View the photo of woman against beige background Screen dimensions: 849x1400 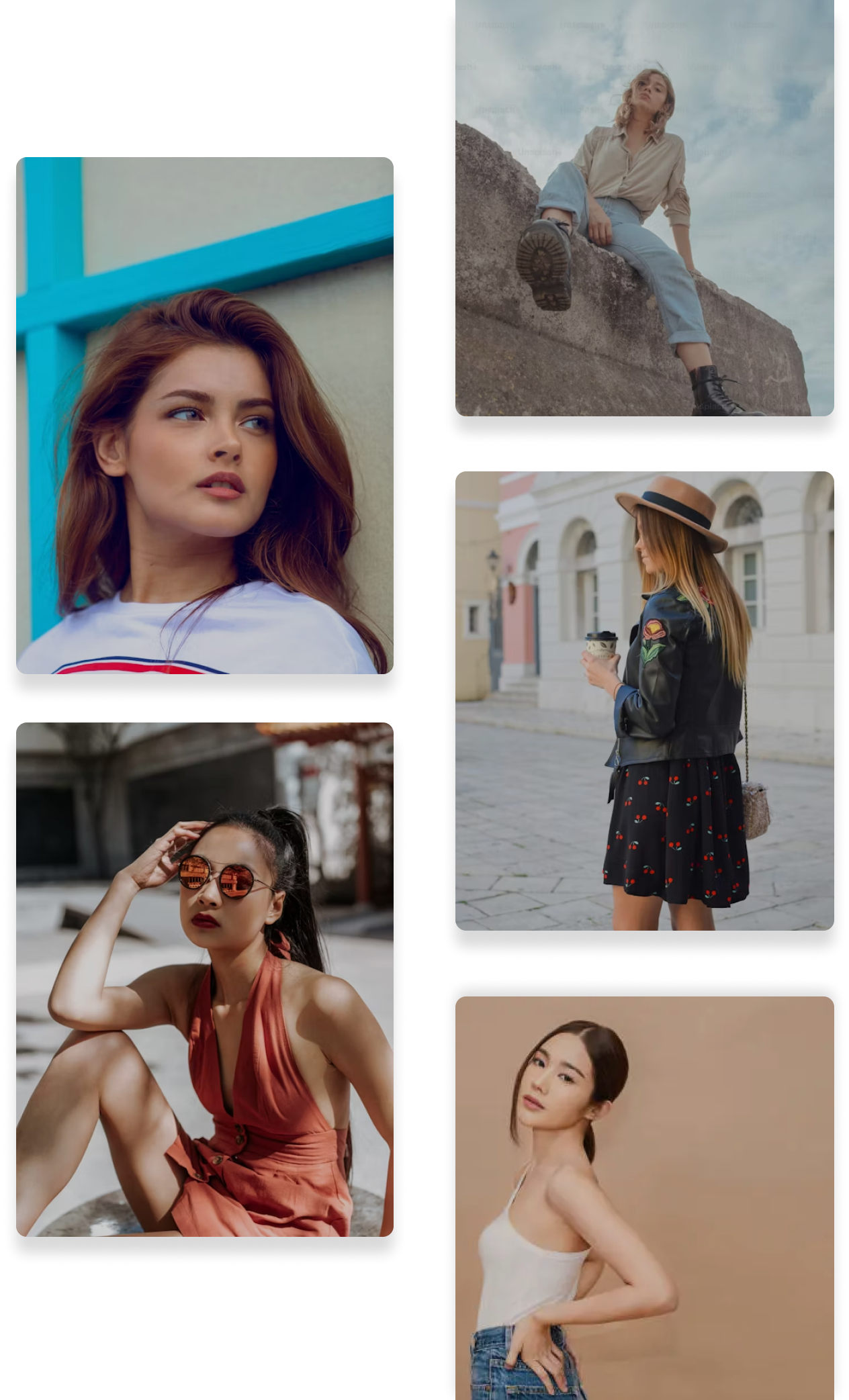(645, 1198)
